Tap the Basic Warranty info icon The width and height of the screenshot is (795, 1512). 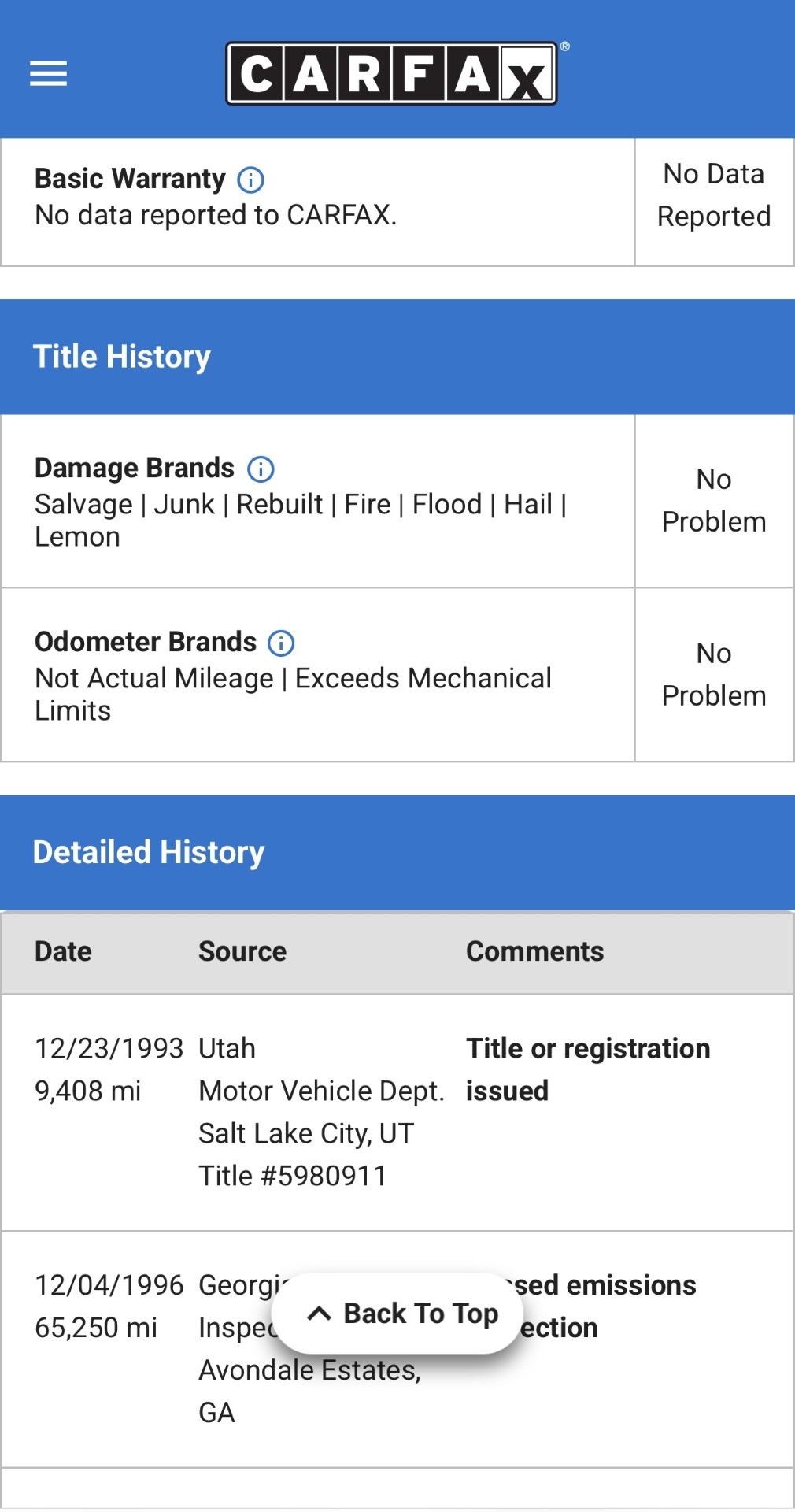(250, 180)
